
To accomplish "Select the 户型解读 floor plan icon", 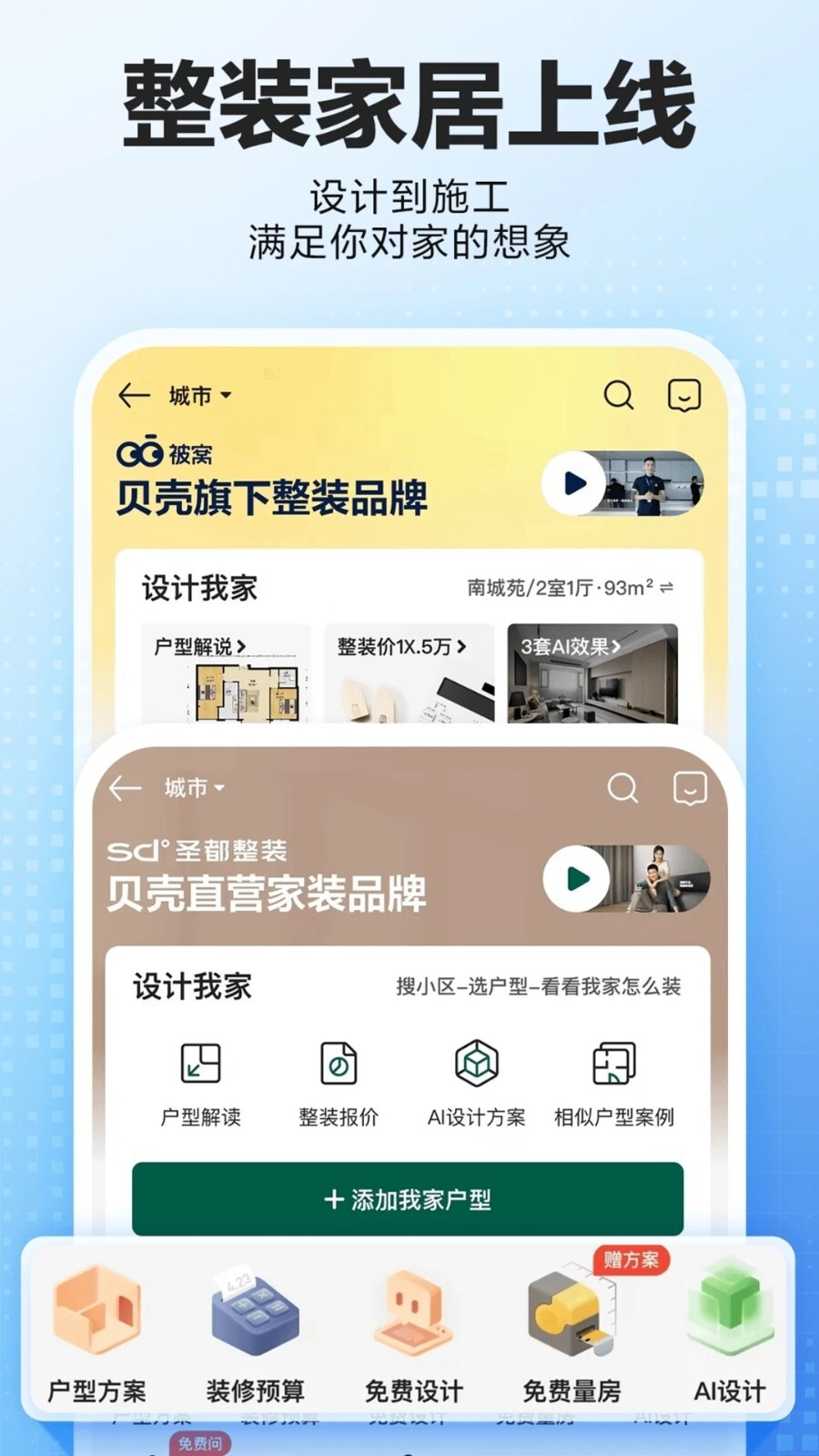I will (x=202, y=1063).
